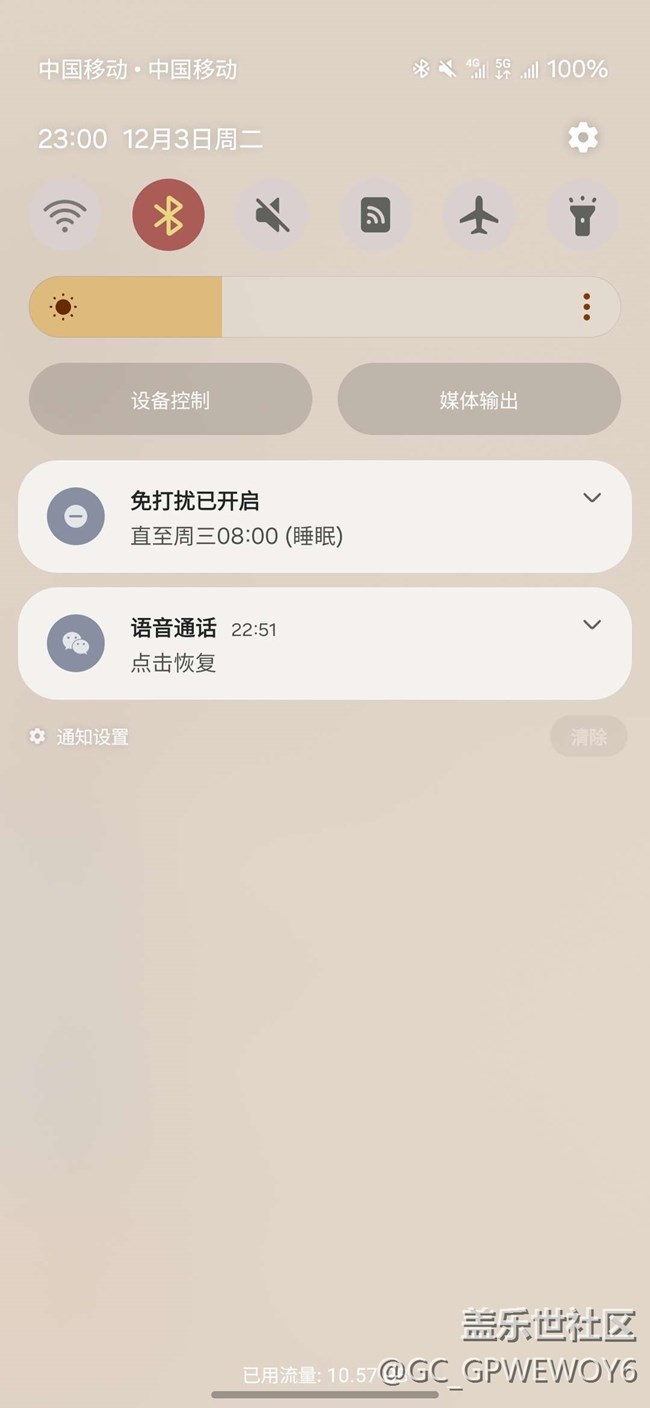This screenshot has height=1408, width=650.
Task: Enable airplane mode
Action: (x=479, y=215)
